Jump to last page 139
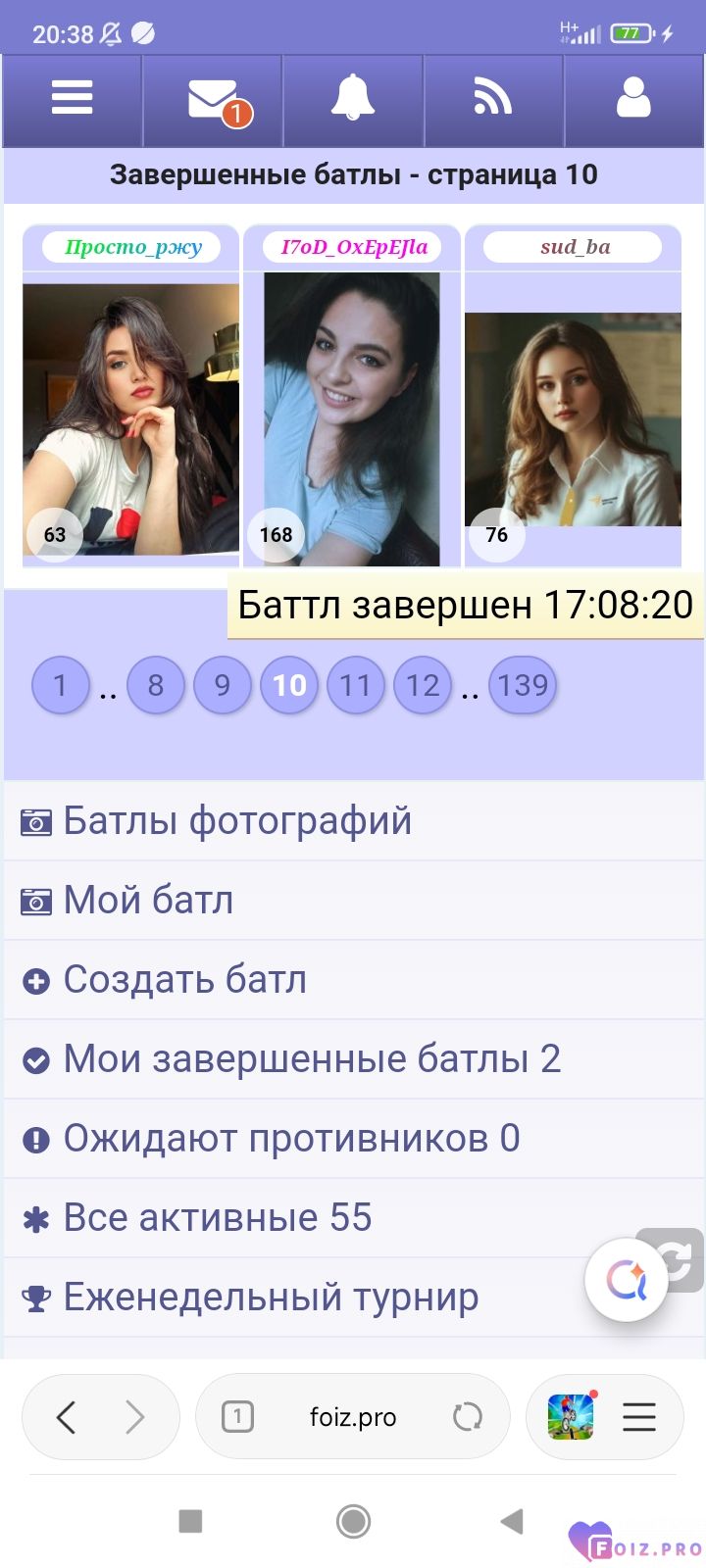This screenshot has height=1568, width=706. [x=523, y=685]
